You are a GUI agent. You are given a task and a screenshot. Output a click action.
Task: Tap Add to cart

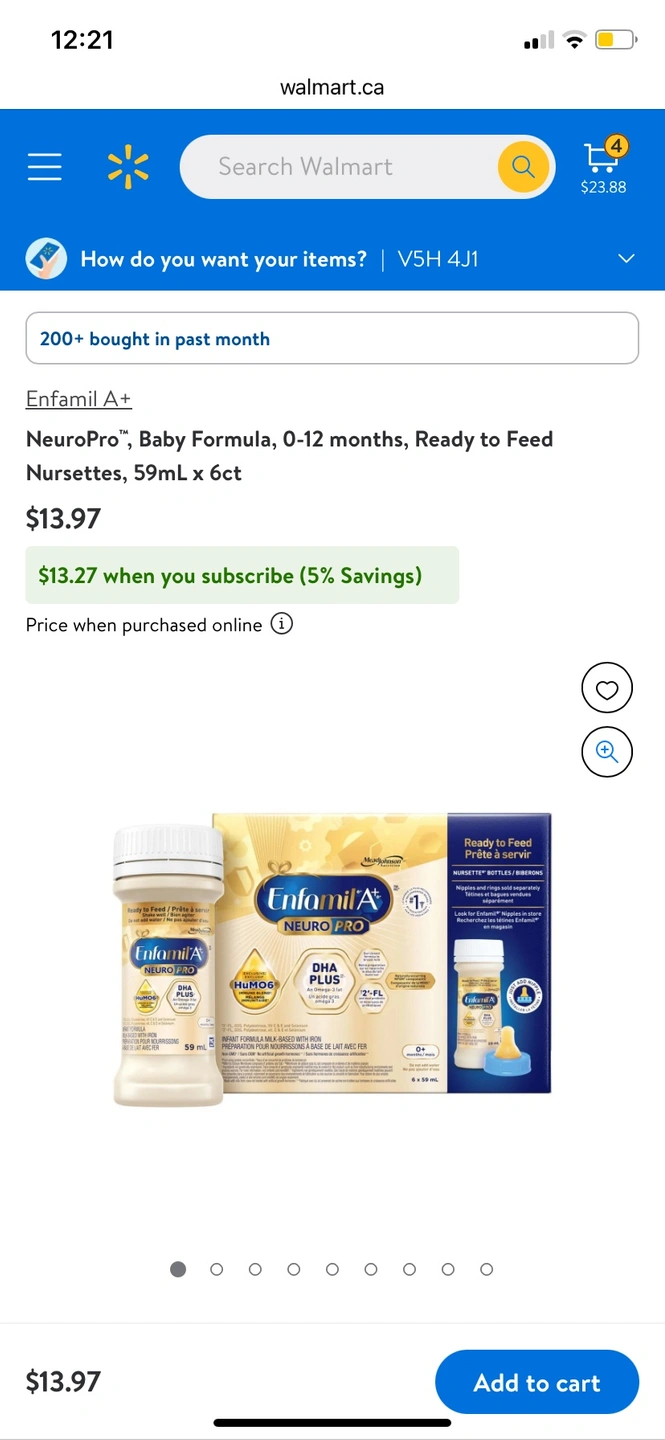coord(536,1383)
